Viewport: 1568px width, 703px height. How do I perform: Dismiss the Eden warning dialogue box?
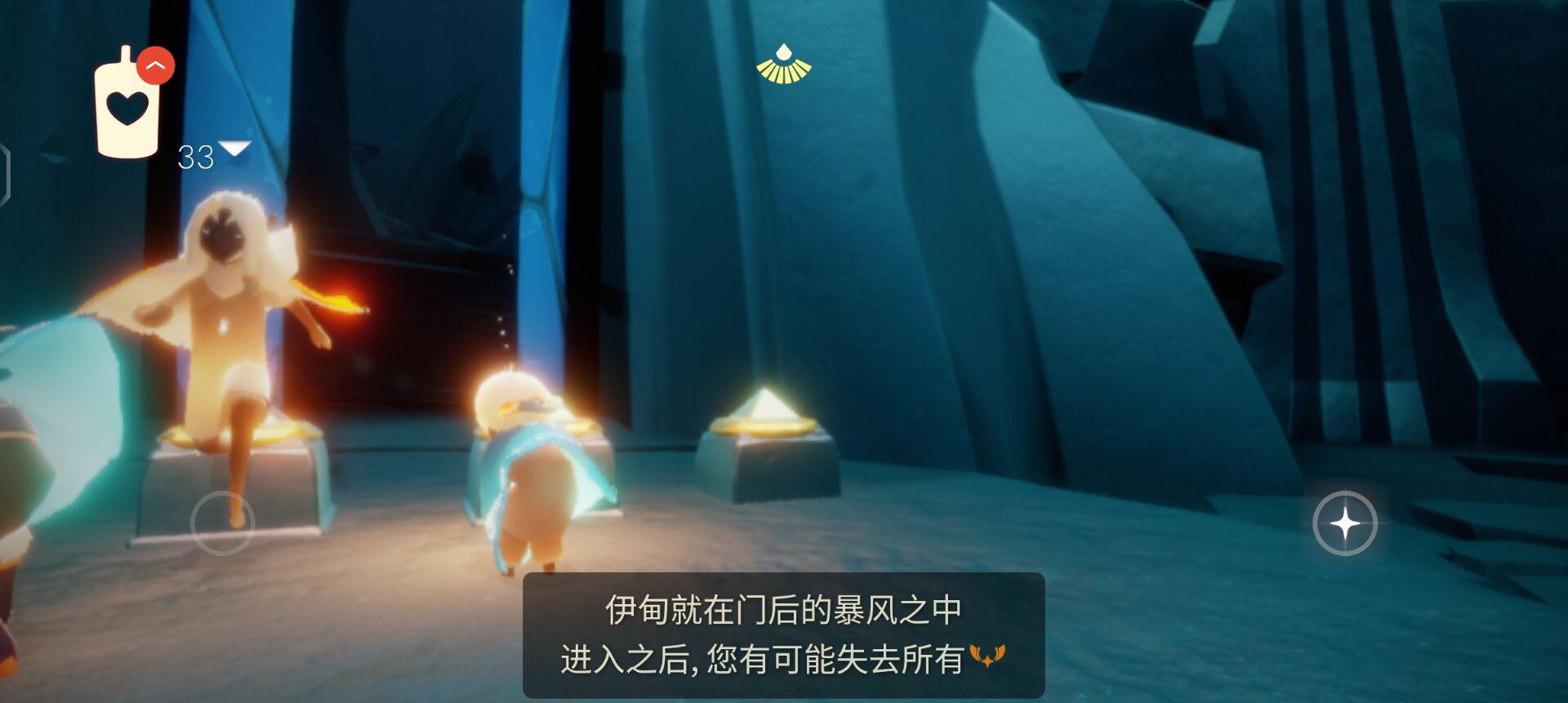tap(783, 634)
